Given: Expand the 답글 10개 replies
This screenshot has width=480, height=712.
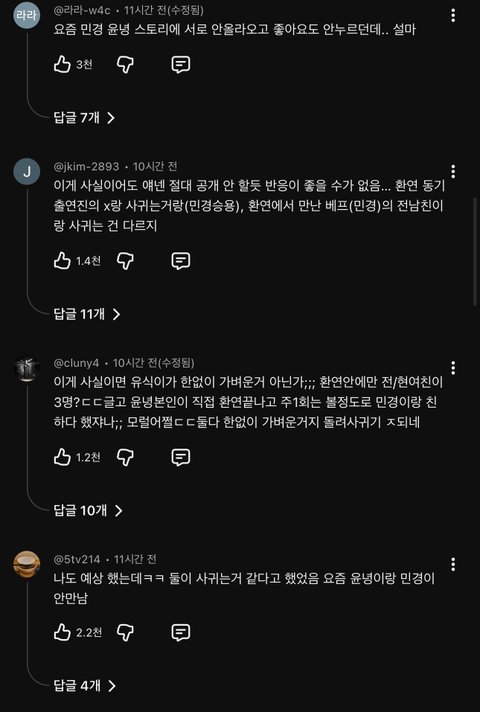Looking at the screenshot, I should [x=88, y=510].
